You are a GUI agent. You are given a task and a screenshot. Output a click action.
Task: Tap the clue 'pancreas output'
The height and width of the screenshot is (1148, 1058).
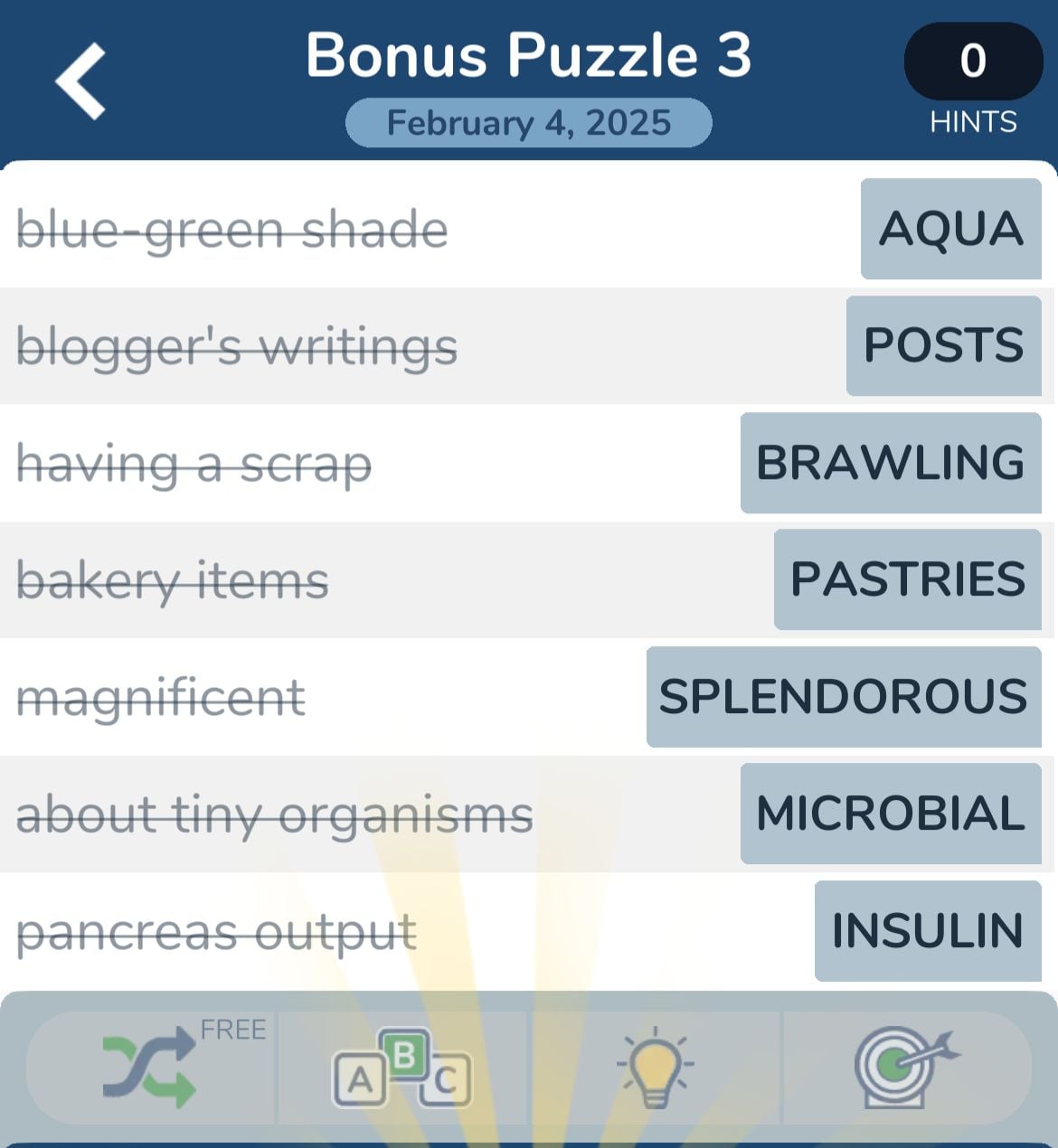click(x=217, y=929)
